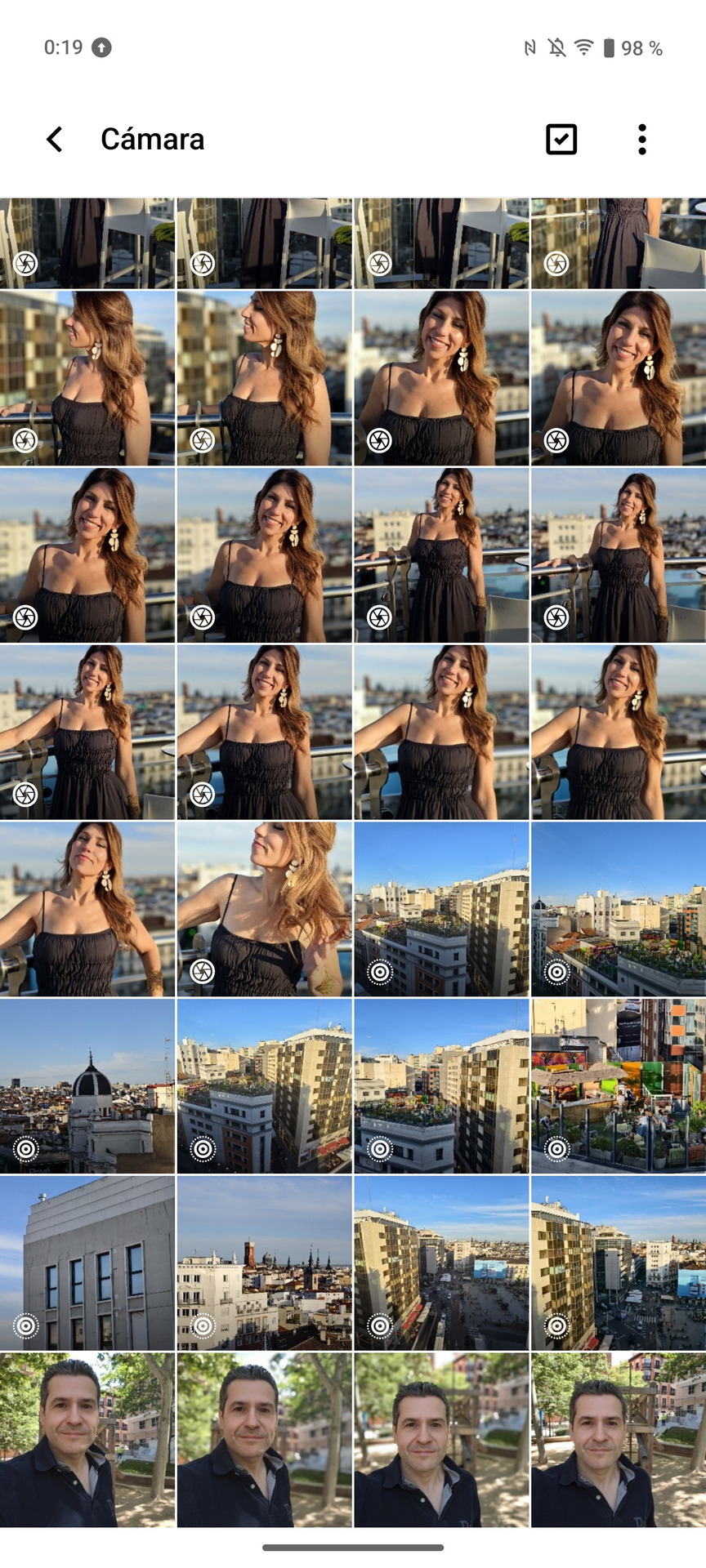Image resolution: width=706 pixels, height=1568 pixels.
Task: Go back from the Cámara album
Action: coord(55,140)
